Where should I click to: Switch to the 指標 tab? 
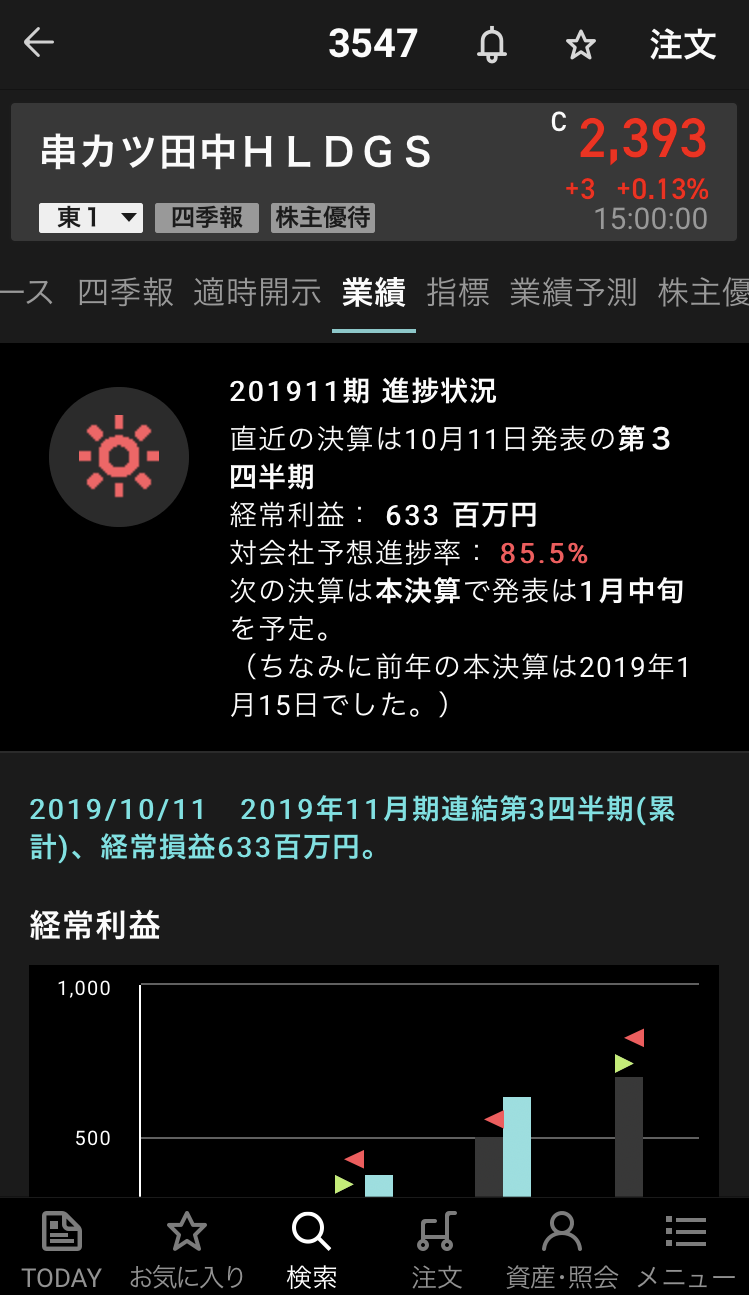[x=457, y=292]
